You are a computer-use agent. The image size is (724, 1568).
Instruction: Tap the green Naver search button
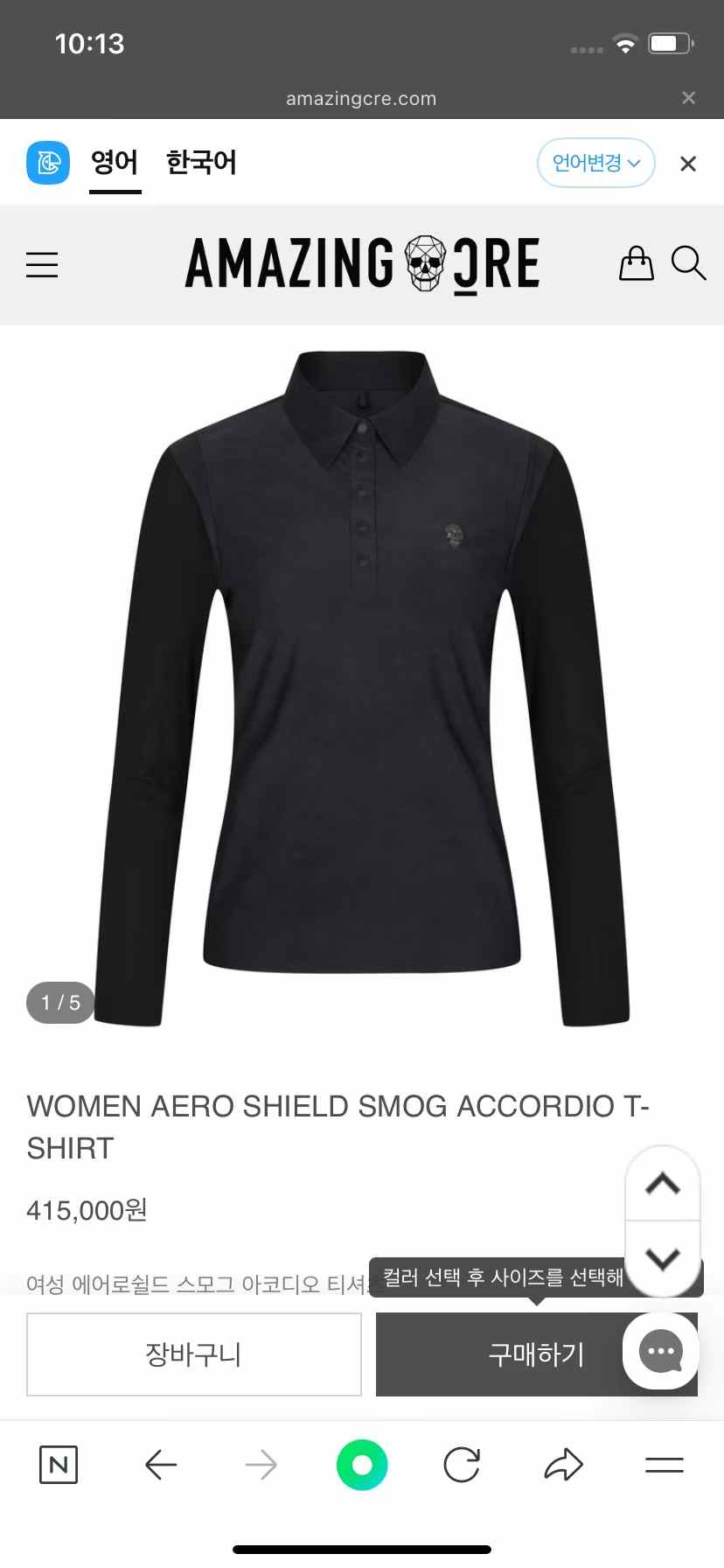(x=362, y=1465)
